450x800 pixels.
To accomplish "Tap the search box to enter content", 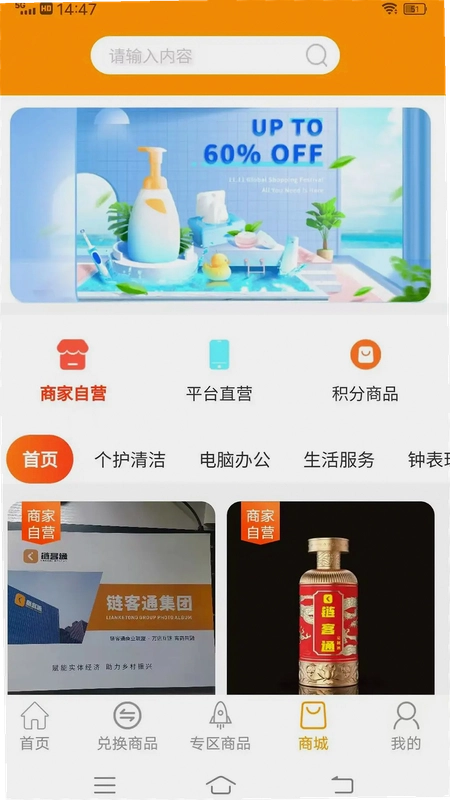I will [215, 56].
